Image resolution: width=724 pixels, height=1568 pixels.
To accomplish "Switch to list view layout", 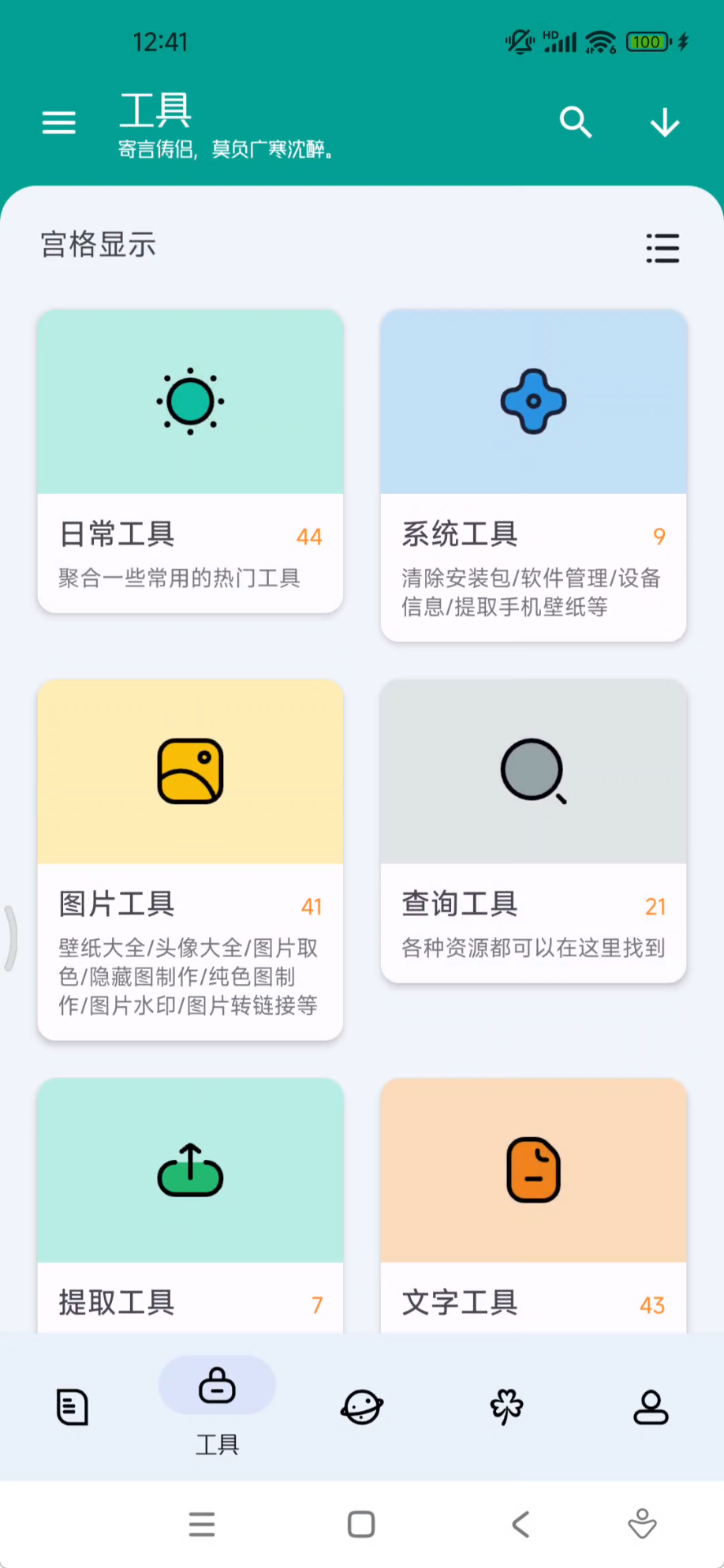I will click(662, 248).
